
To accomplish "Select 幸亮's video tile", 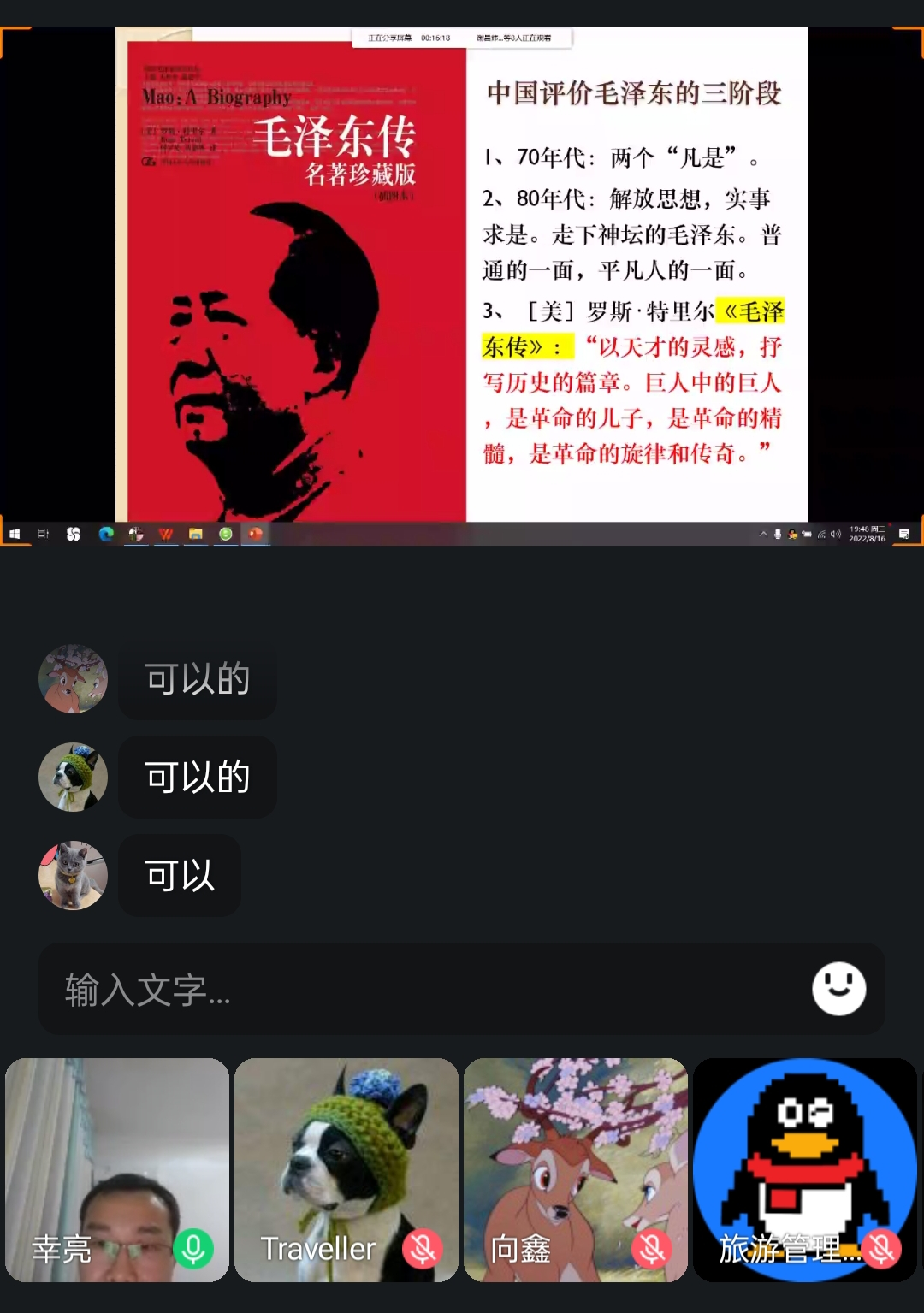I will coord(117,1169).
